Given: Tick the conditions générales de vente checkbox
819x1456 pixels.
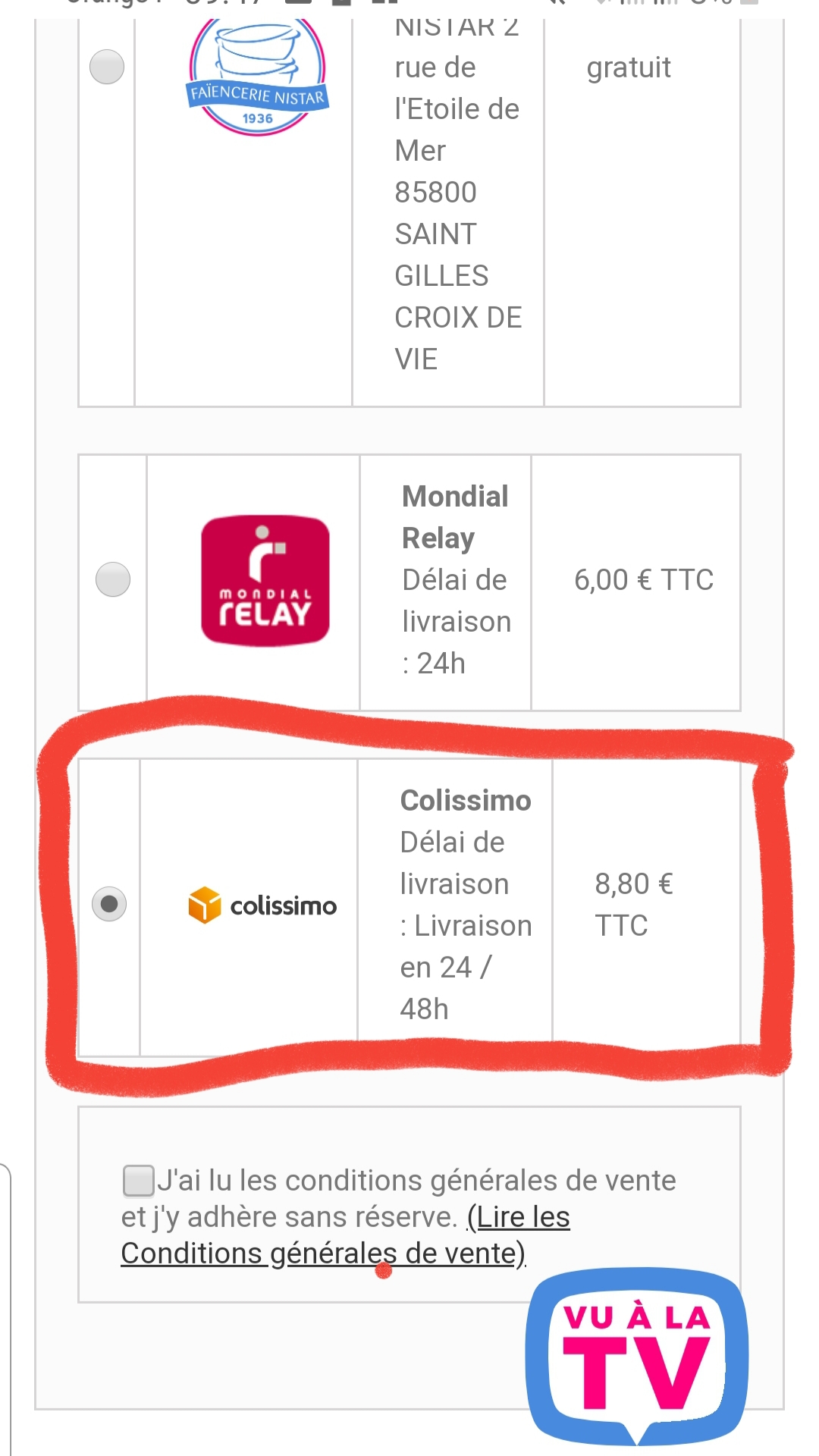Looking at the screenshot, I should coord(138,1181).
